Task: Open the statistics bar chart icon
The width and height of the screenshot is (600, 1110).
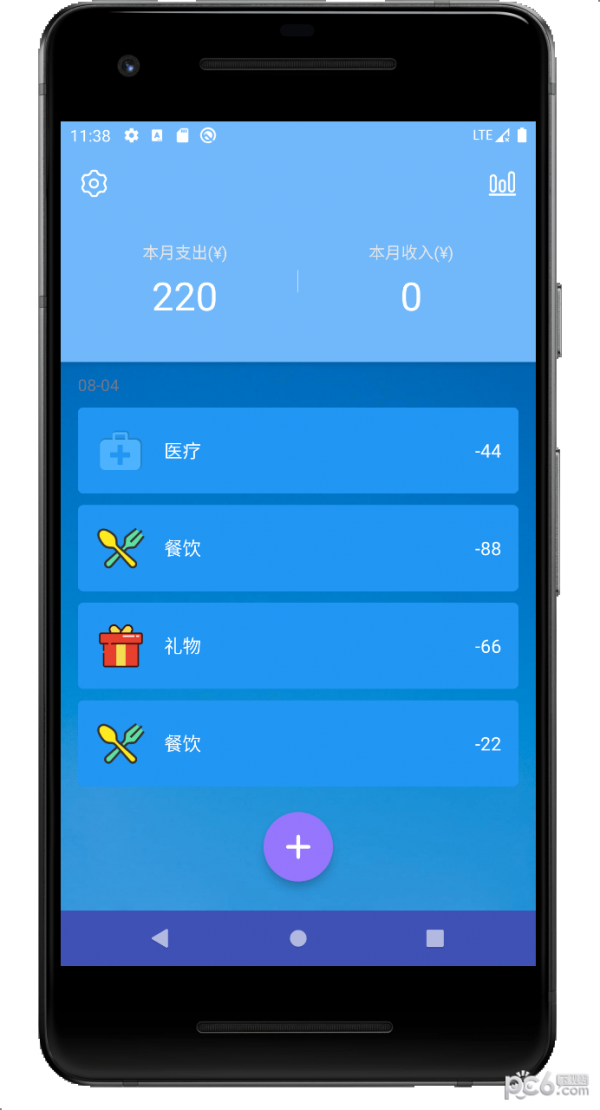Action: [x=502, y=183]
